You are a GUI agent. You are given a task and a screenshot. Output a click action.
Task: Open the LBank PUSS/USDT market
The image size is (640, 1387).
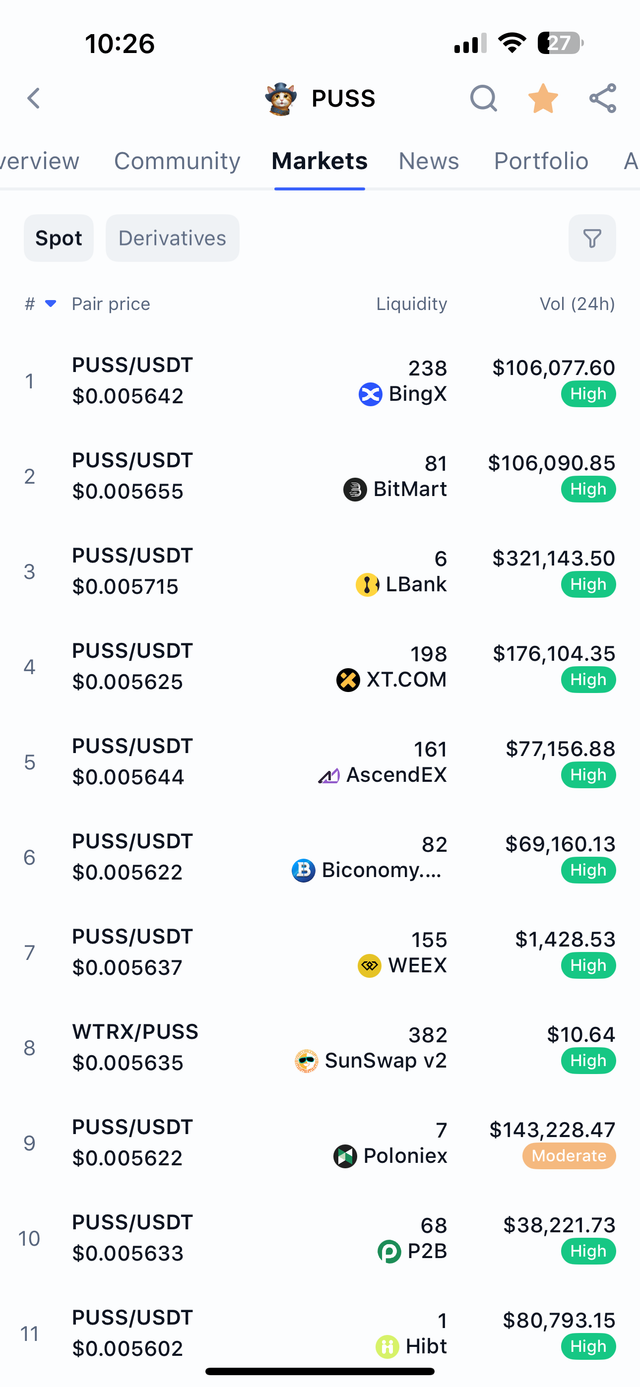coord(320,571)
